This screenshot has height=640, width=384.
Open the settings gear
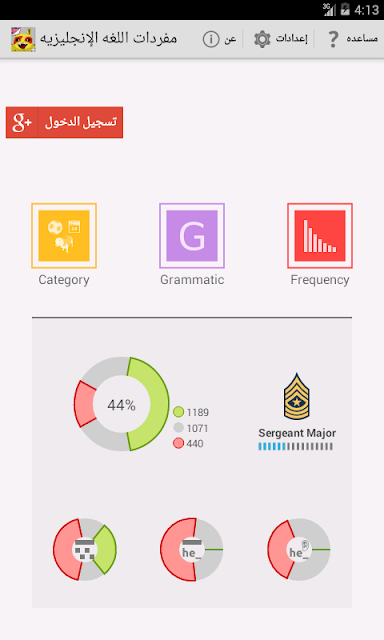[281, 39]
